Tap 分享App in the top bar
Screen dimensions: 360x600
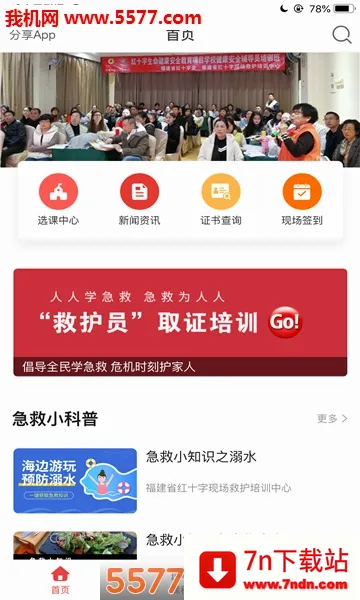[33, 35]
